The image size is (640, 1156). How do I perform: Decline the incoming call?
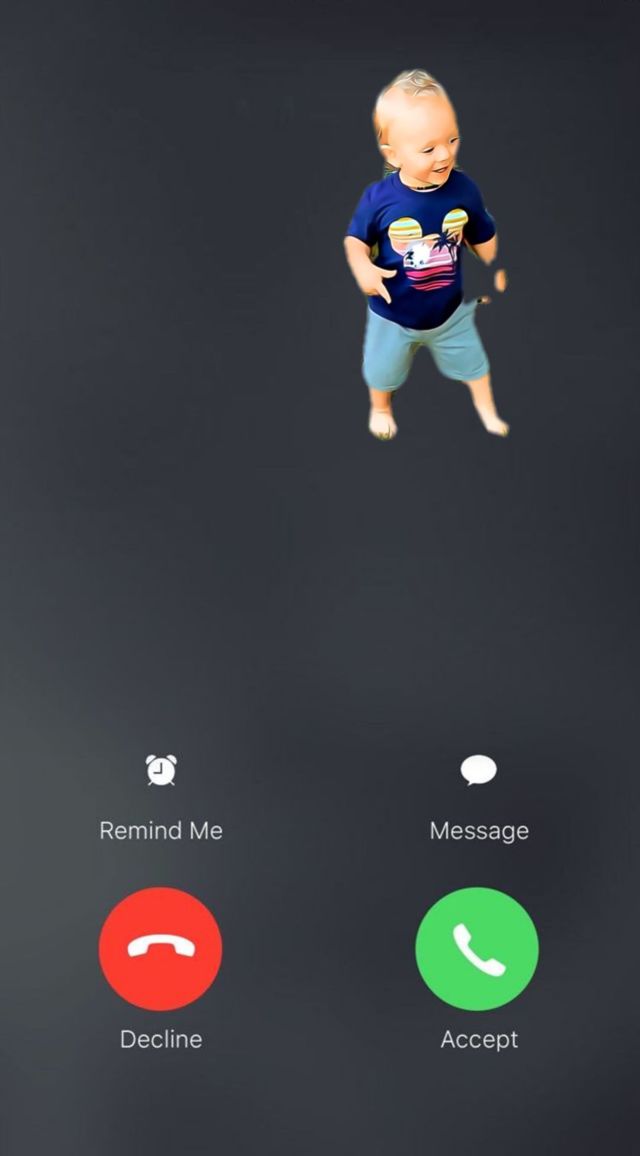160,949
